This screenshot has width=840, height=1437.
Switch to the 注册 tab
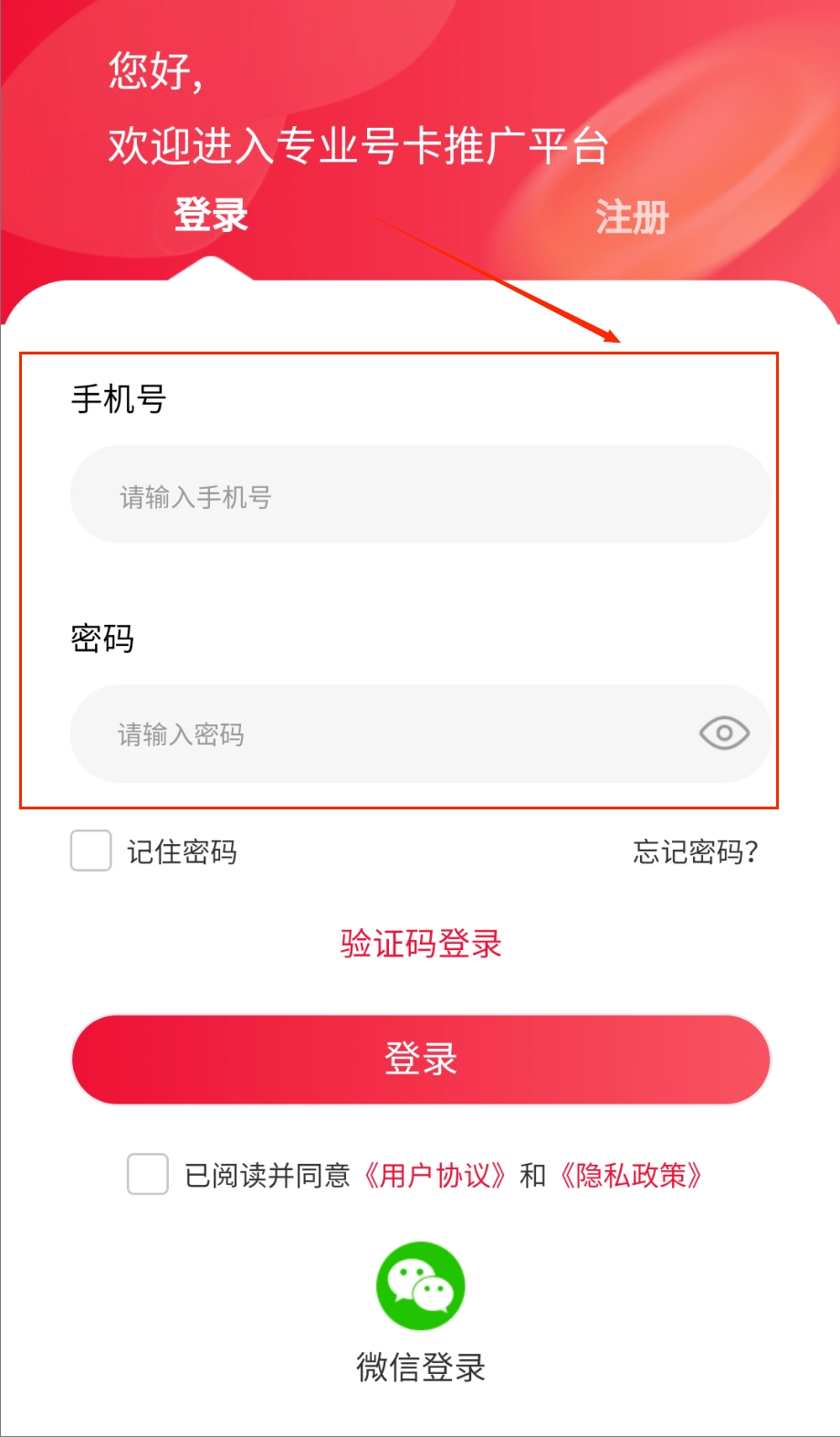click(x=632, y=218)
